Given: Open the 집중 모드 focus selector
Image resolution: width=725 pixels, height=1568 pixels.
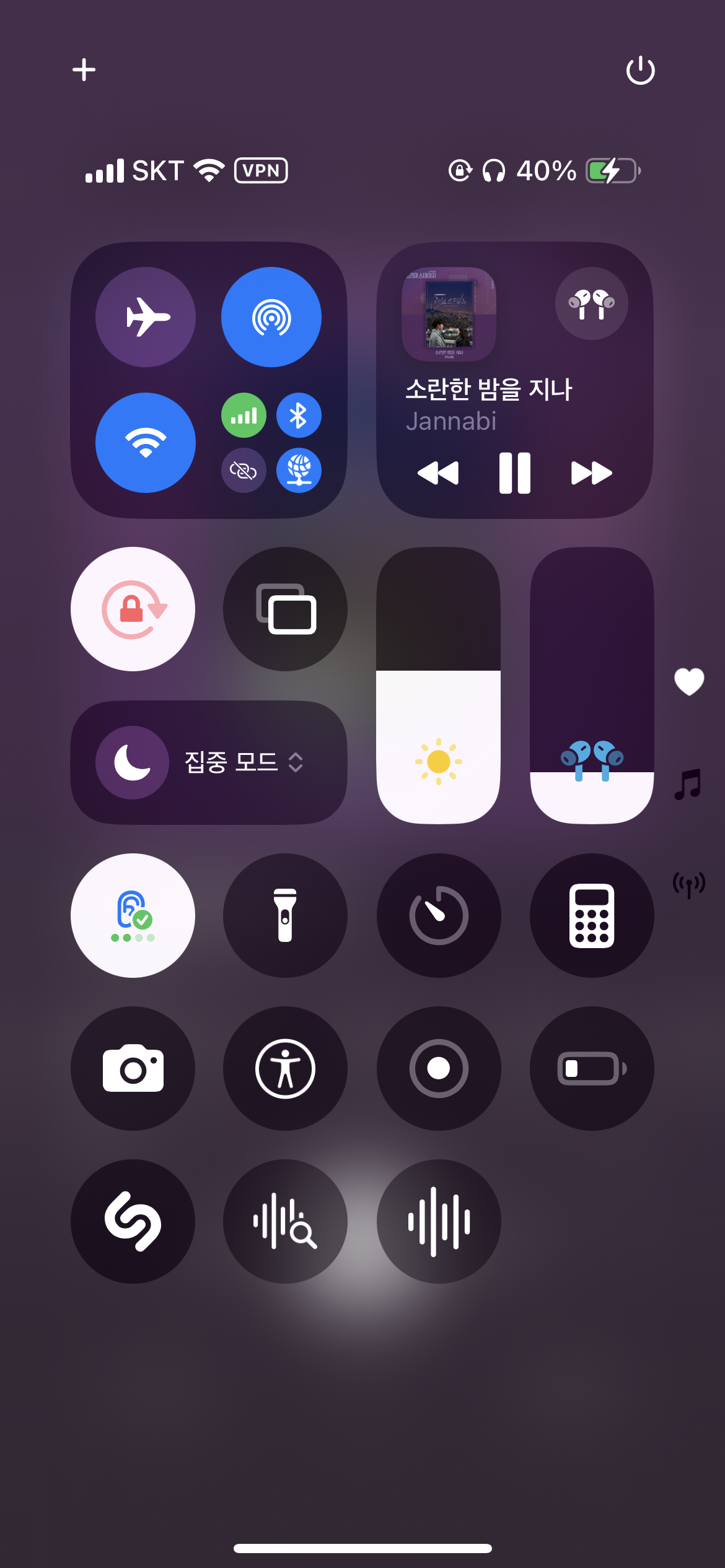Looking at the screenshot, I should (x=208, y=762).
